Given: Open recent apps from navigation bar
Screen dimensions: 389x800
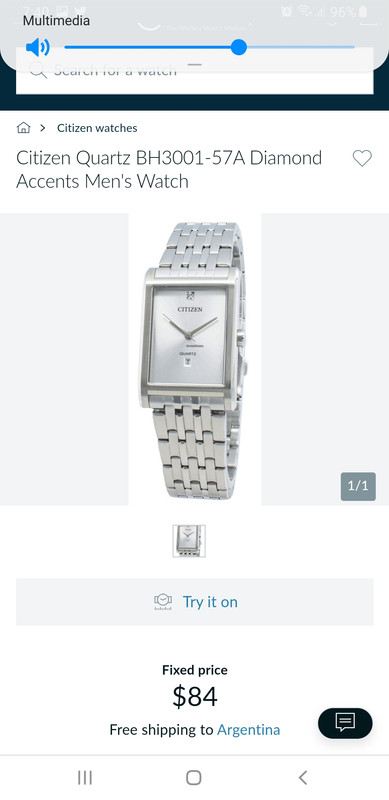Looking at the screenshot, I should (85, 778).
